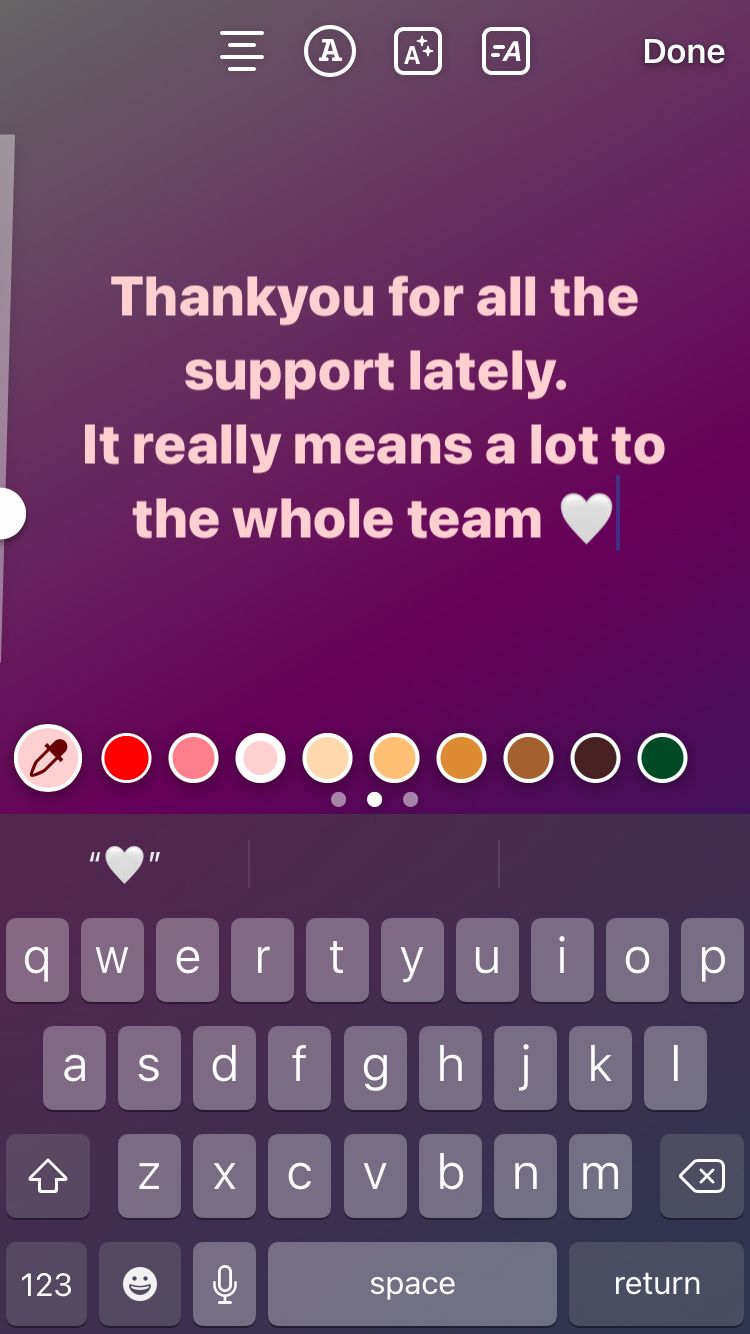Choose the dark orange color swatch
The height and width of the screenshot is (1334, 750).
[462, 758]
